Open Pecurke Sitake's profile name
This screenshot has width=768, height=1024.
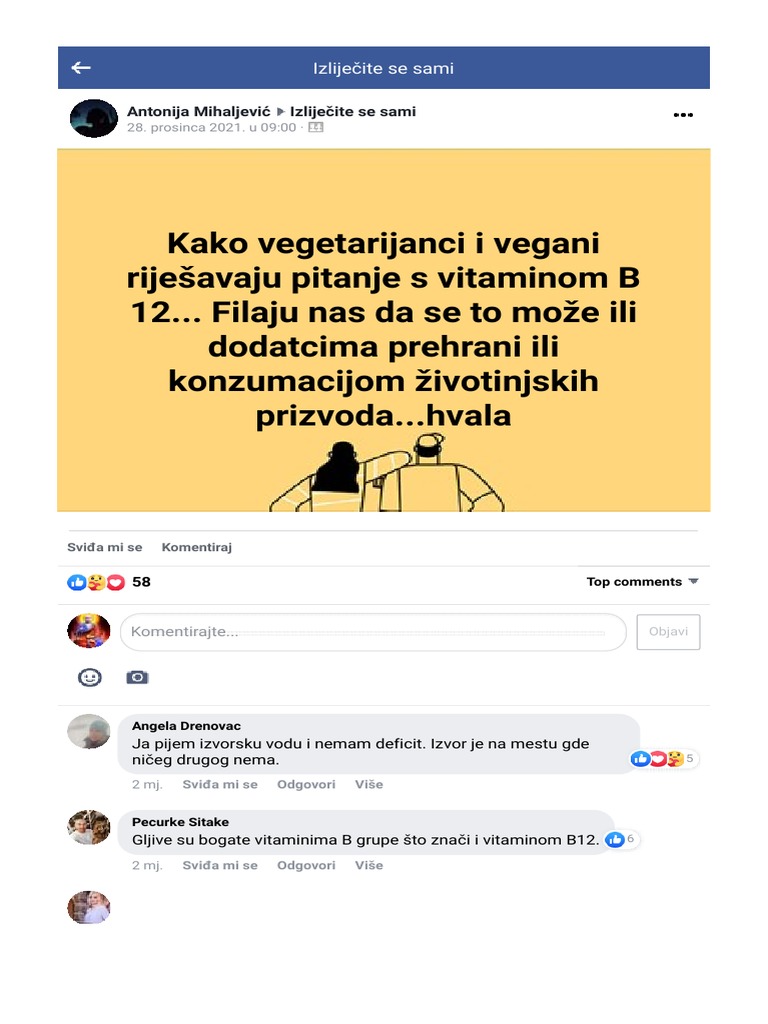[x=180, y=822]
